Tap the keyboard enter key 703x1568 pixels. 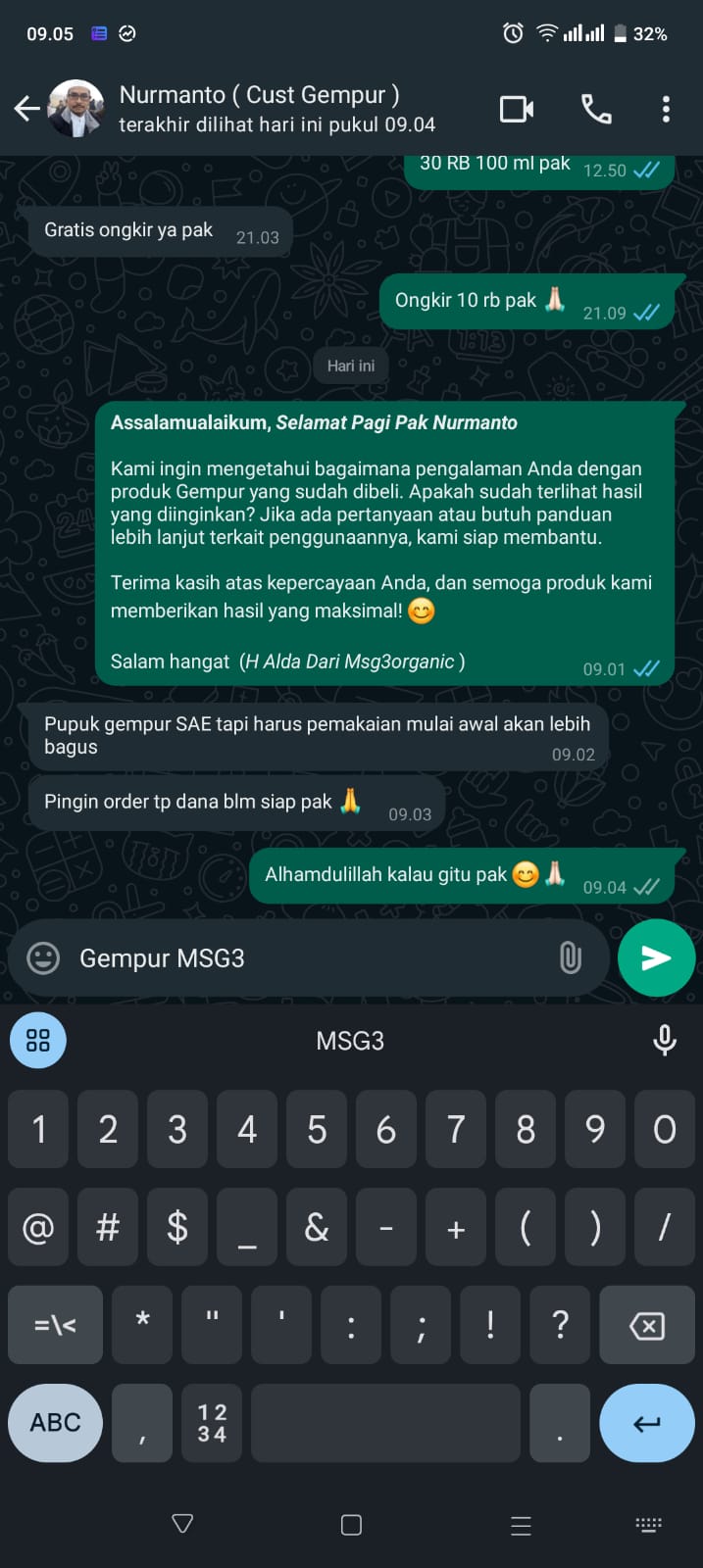(x=646, y=1423)
